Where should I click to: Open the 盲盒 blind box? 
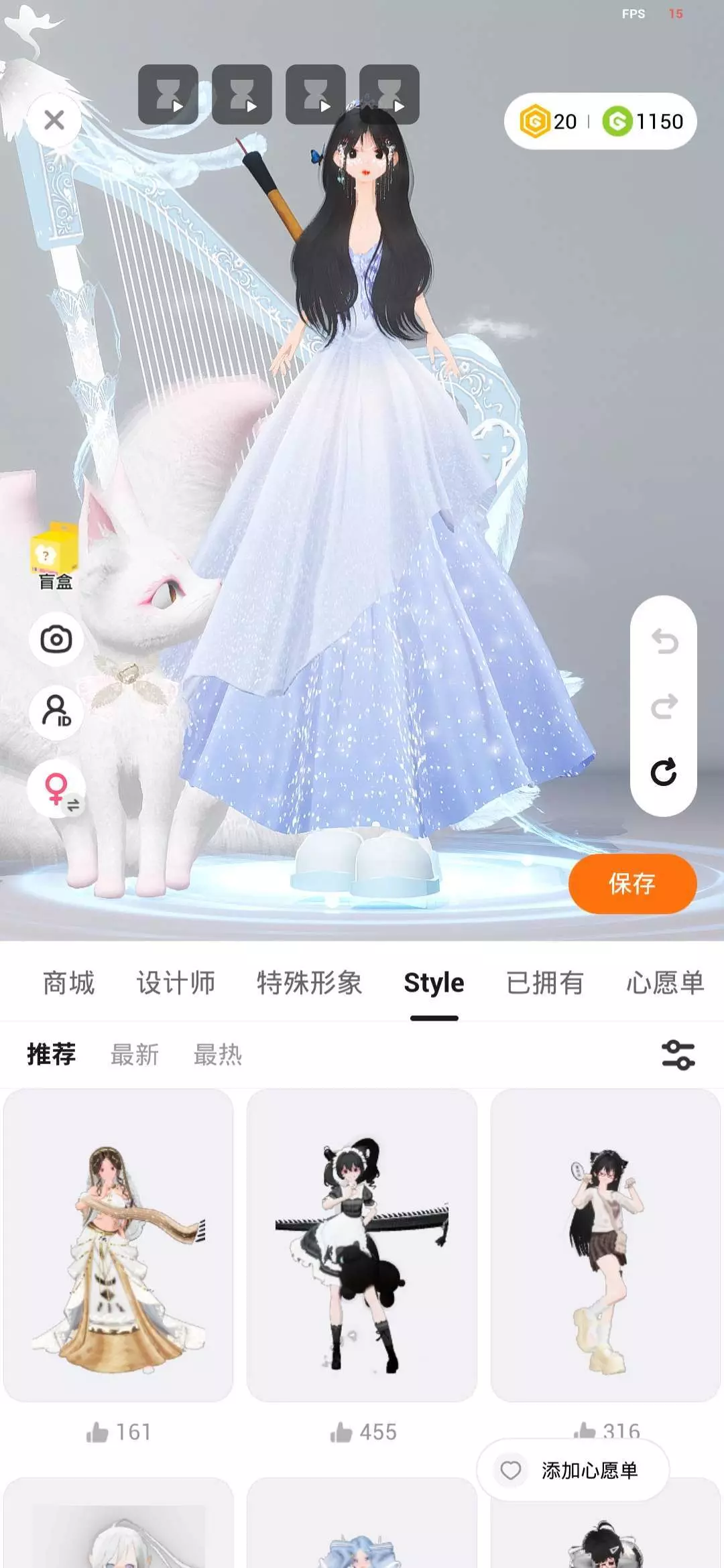pyautogui.click(x=55, y=557)
